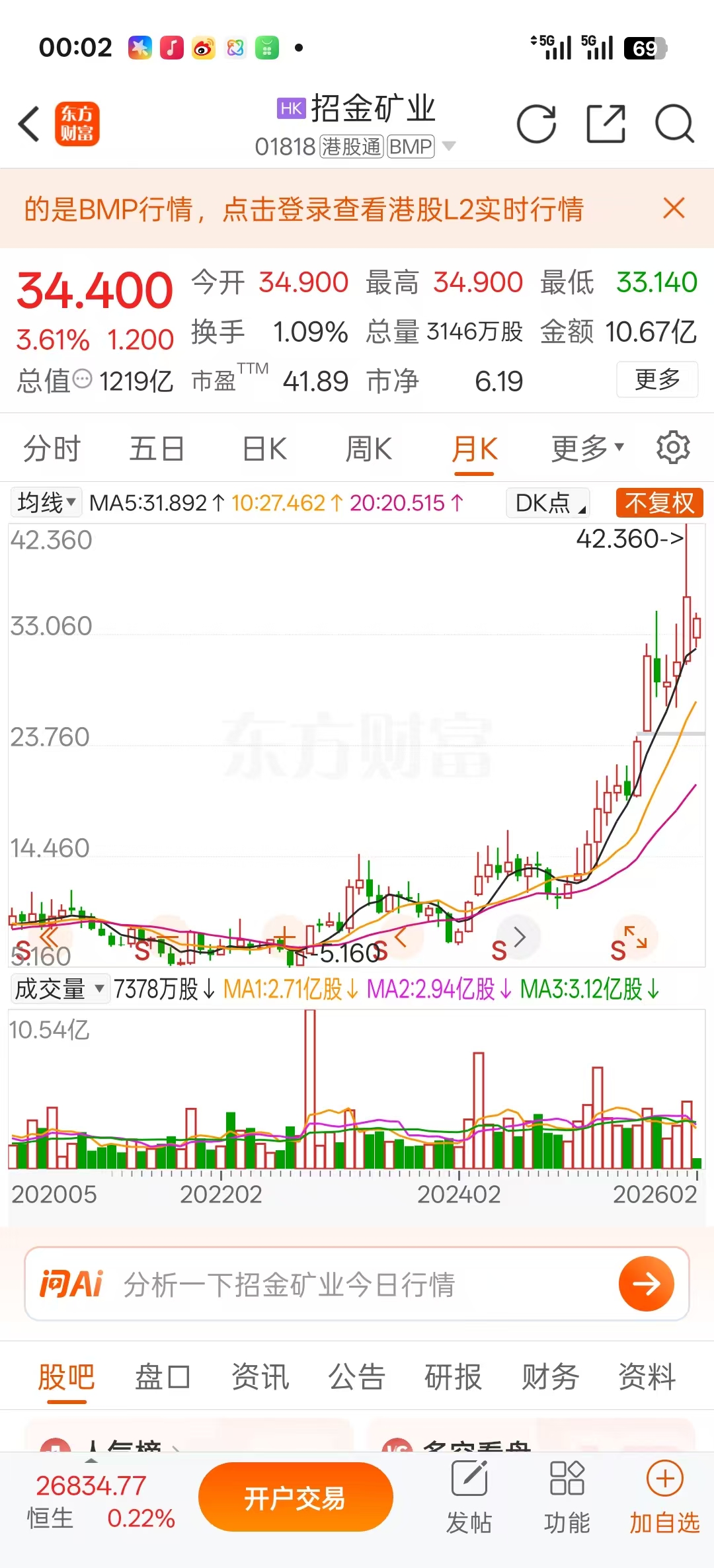
Task: Switch to the 盘口 tab
Action: pyautogui.click(x=163, y=1378)
